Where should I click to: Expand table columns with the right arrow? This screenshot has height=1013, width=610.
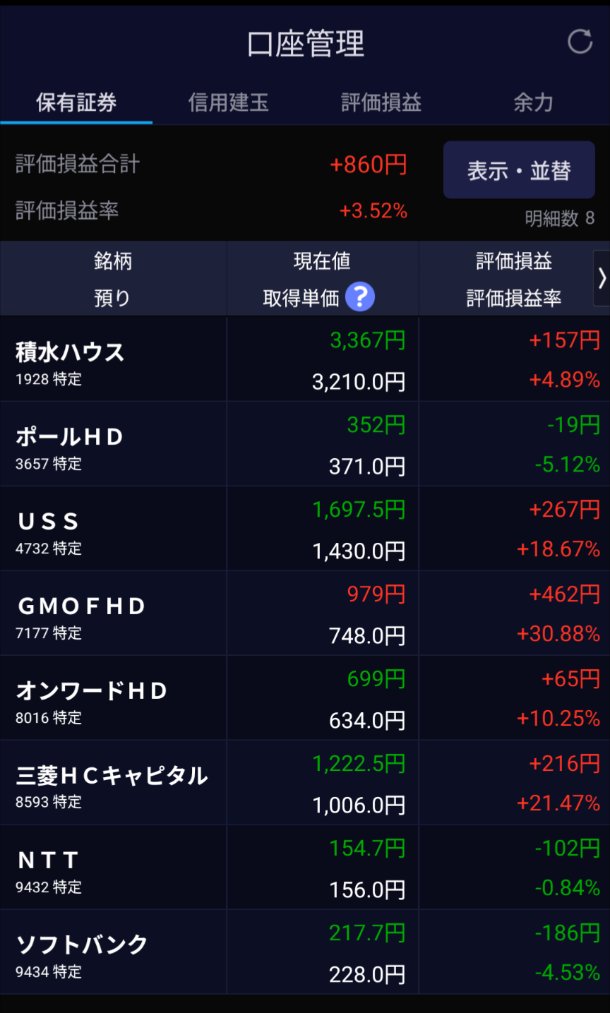click(x=601, y=278)
